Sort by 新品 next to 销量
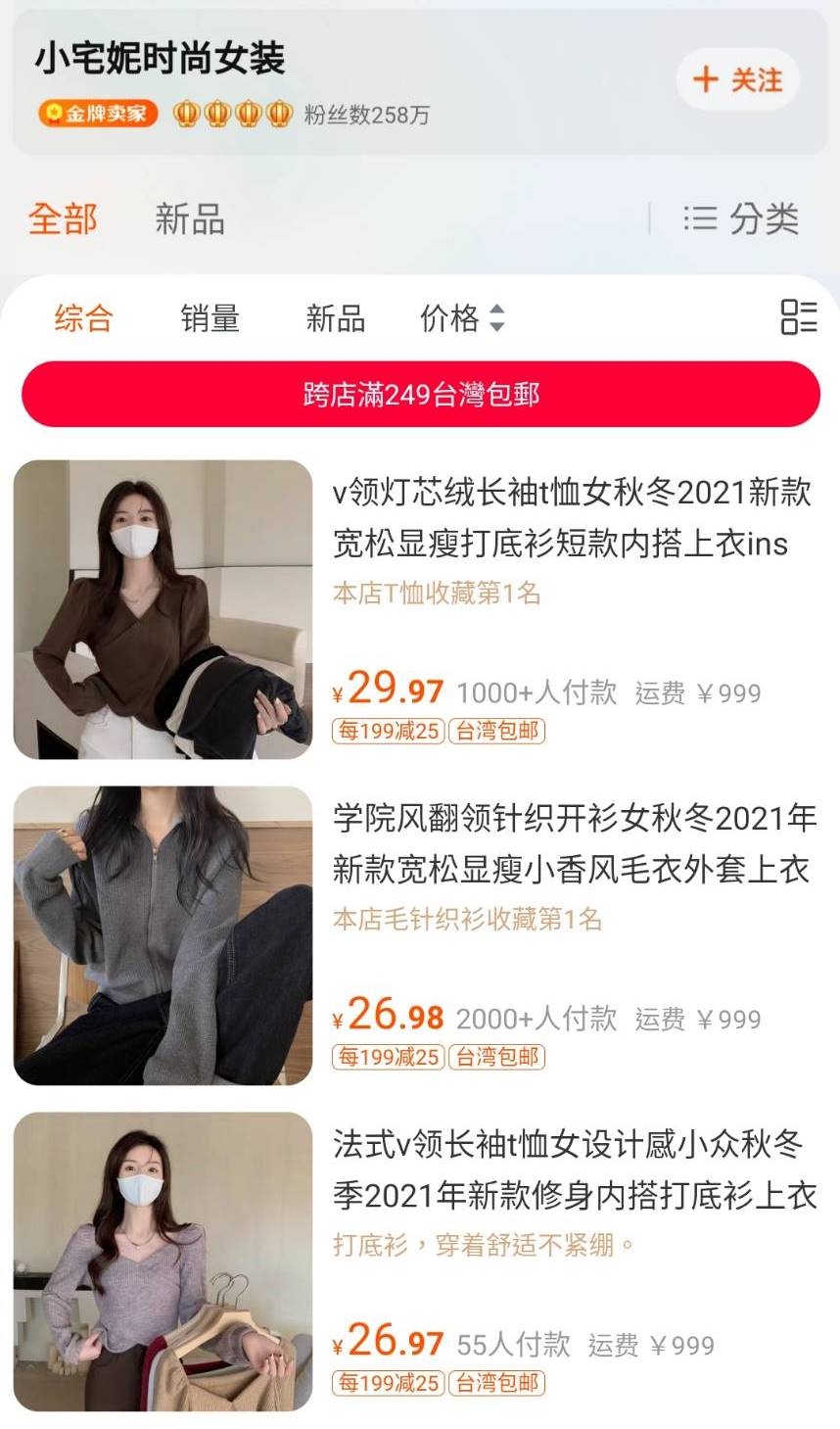Viewport: 840px width, 1429px height. 335,318
